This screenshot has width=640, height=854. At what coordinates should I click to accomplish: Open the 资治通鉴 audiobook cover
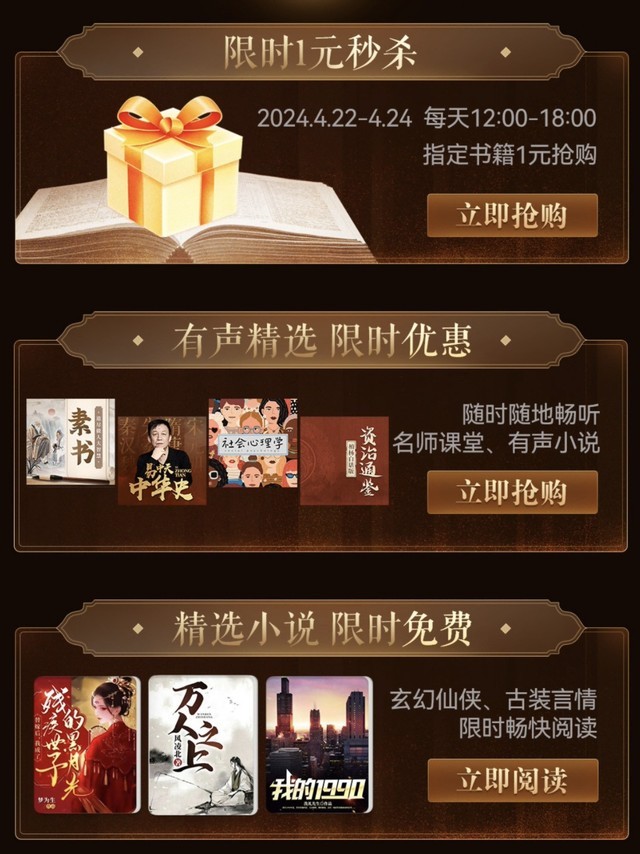click(x=344, y=461)
